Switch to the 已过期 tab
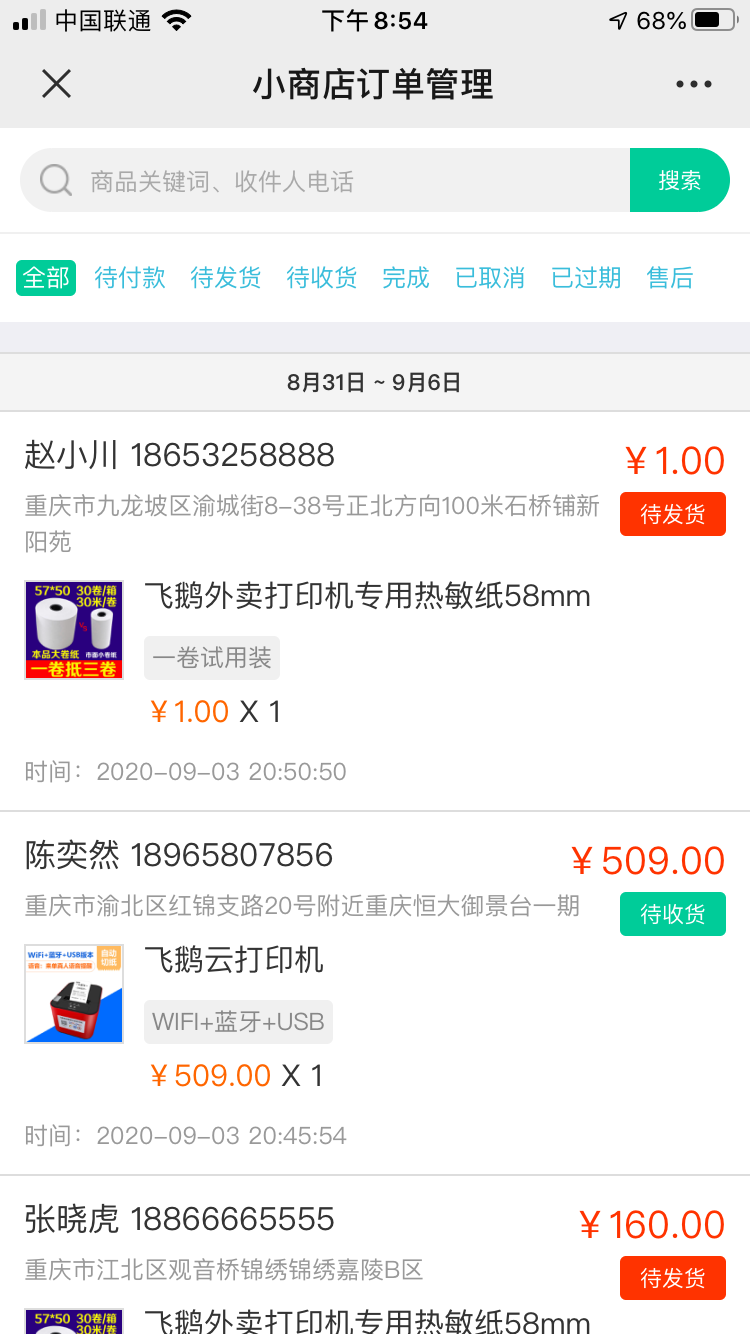Image resolution: width=750 pixels, height=1334 pixels. click(586, 278)
